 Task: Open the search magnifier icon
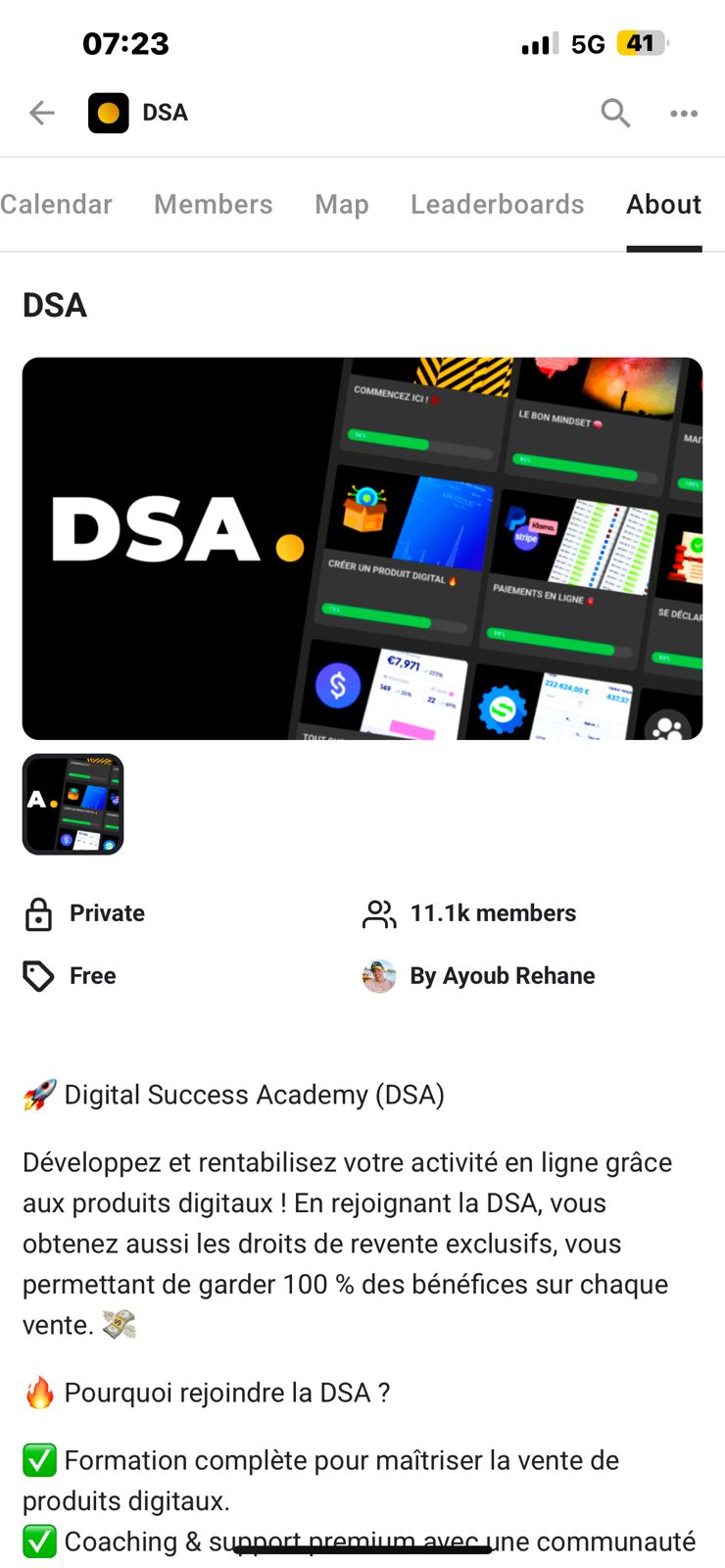615,113
